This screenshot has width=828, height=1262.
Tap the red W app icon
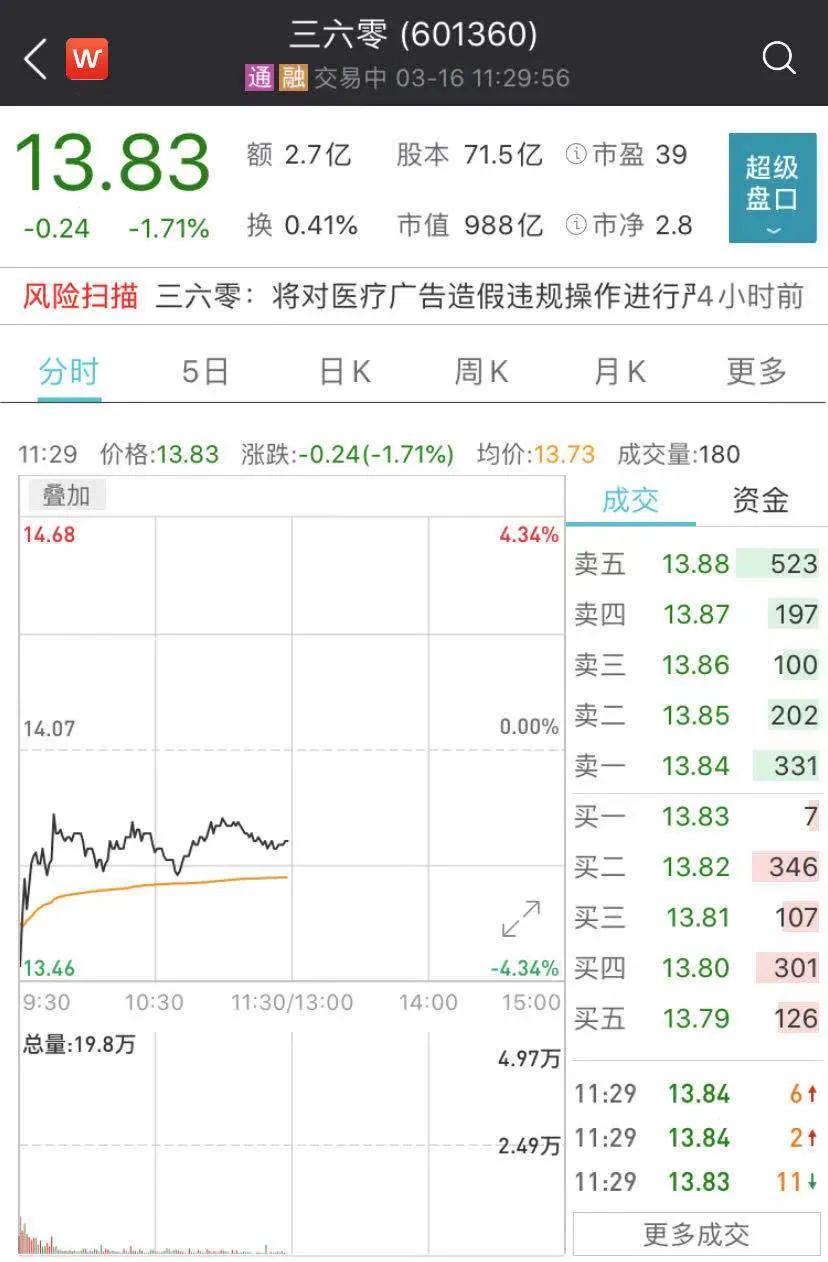(x=87, y=59)
